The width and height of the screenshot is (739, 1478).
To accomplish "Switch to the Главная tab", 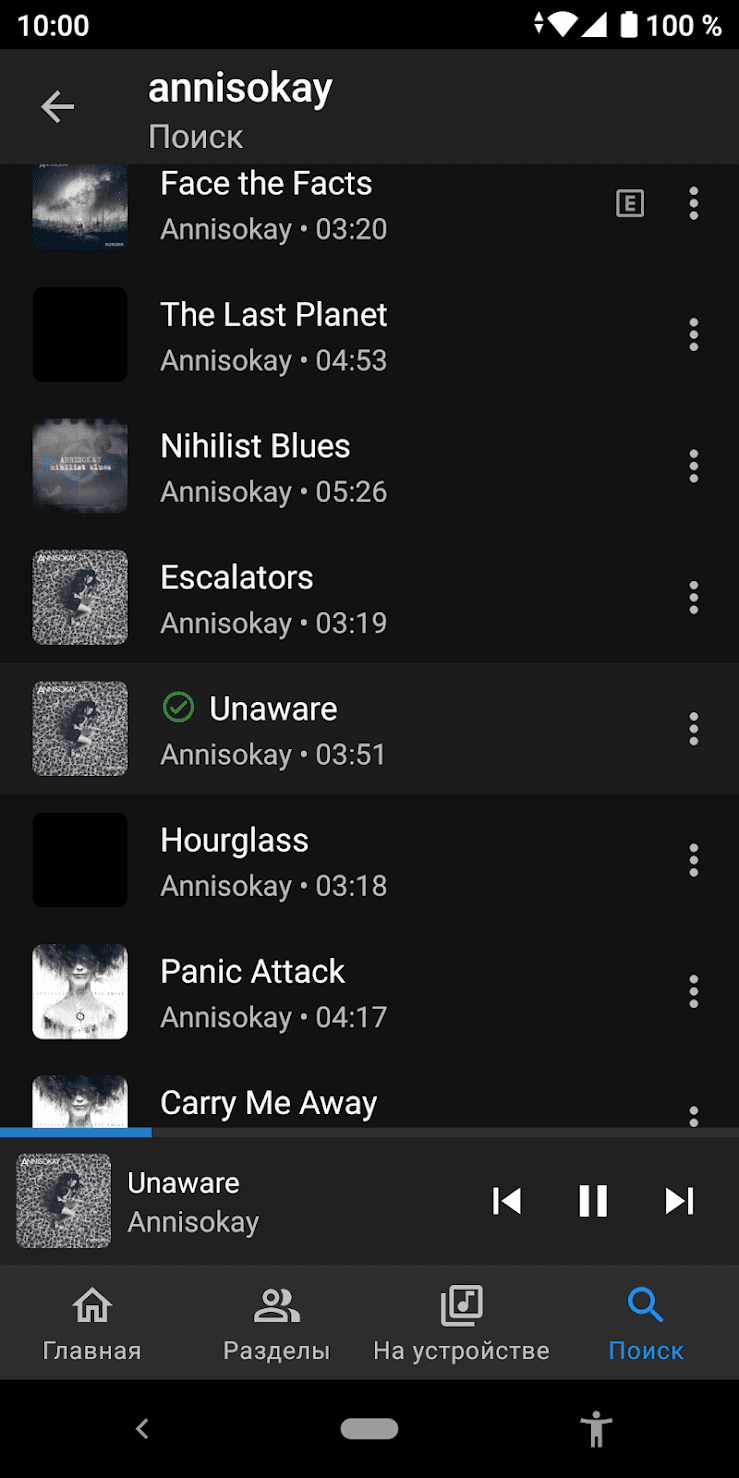I will coord(92,1324).
